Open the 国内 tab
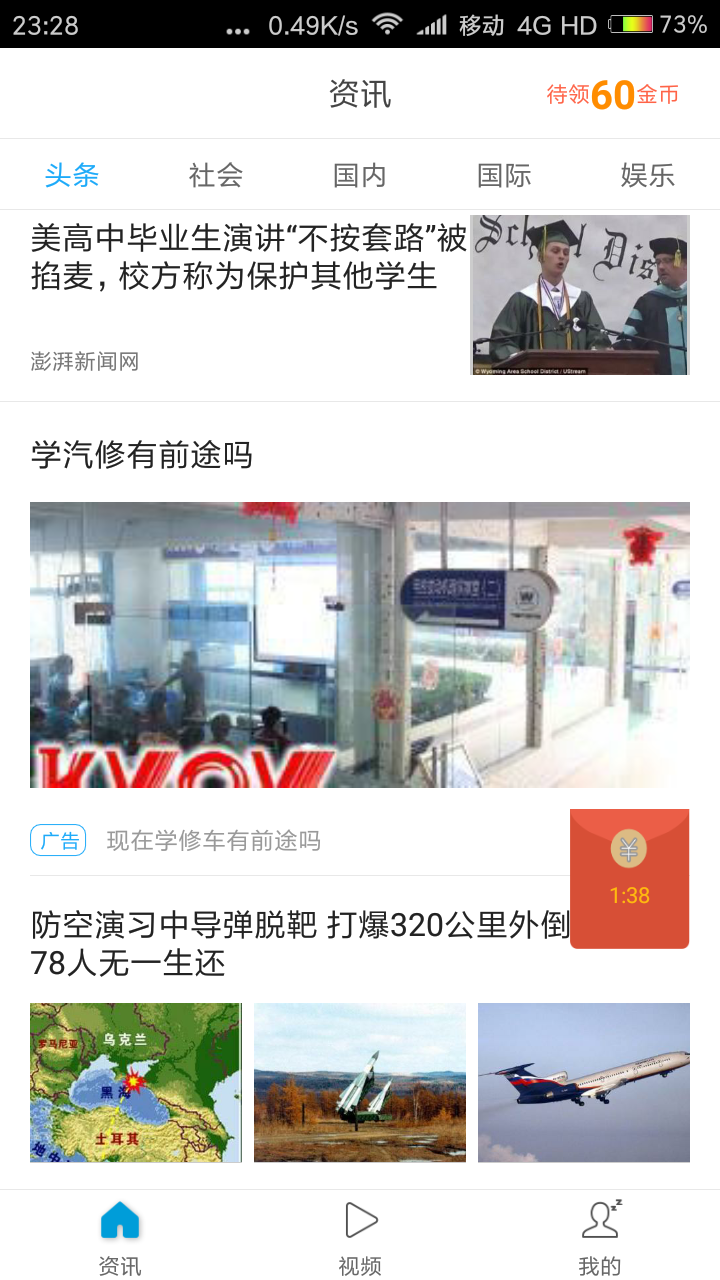This screenshot has width=720, height=1280. (360, 176)
